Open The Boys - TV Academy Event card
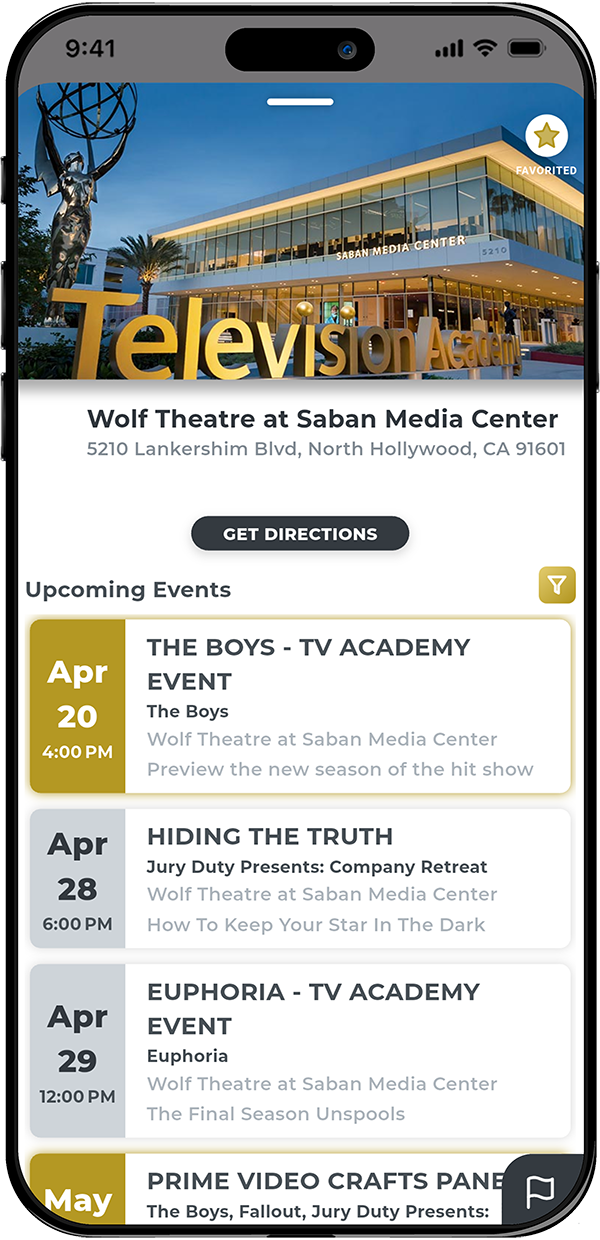This screenshot has height=1240, width=600. pos(300,706)
